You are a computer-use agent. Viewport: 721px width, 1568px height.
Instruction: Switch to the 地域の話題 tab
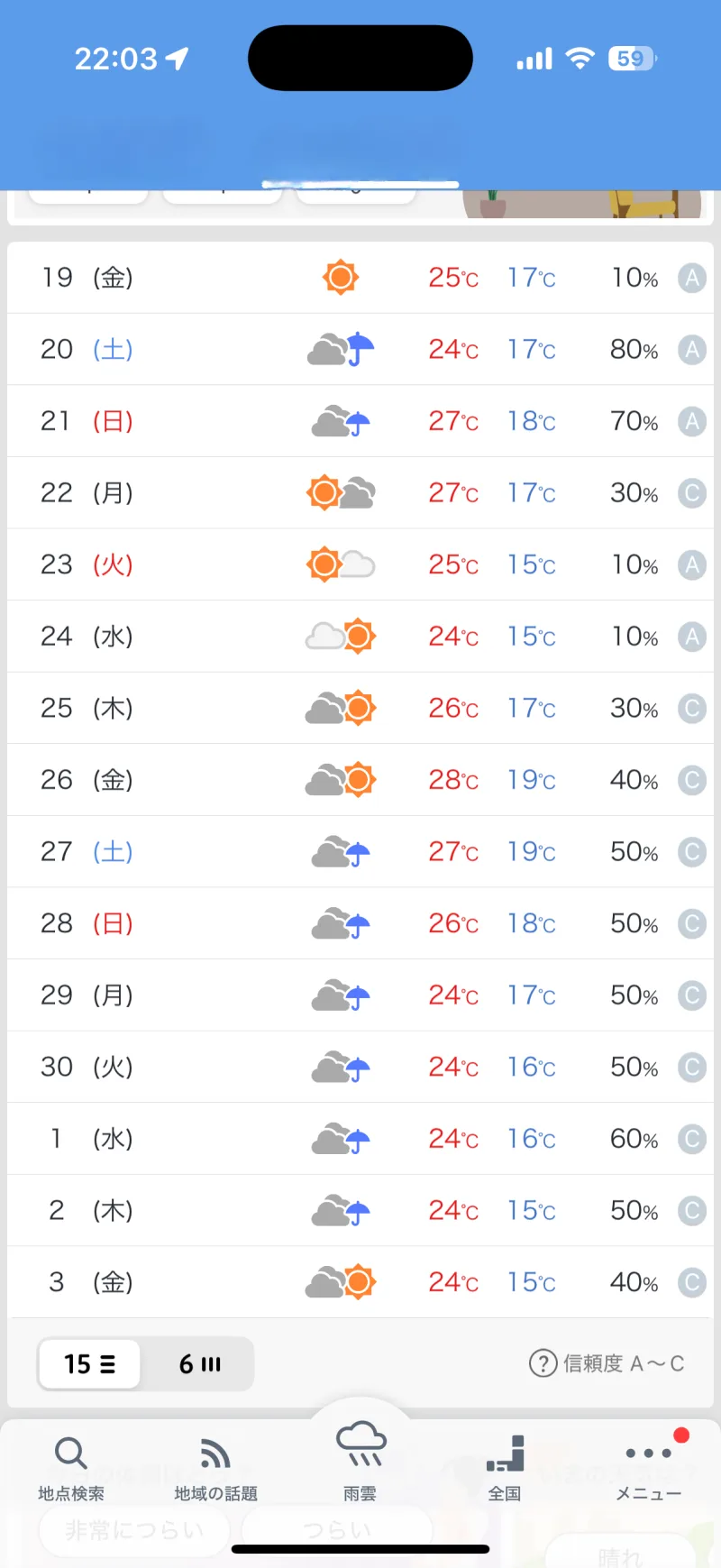point(215,1468)
